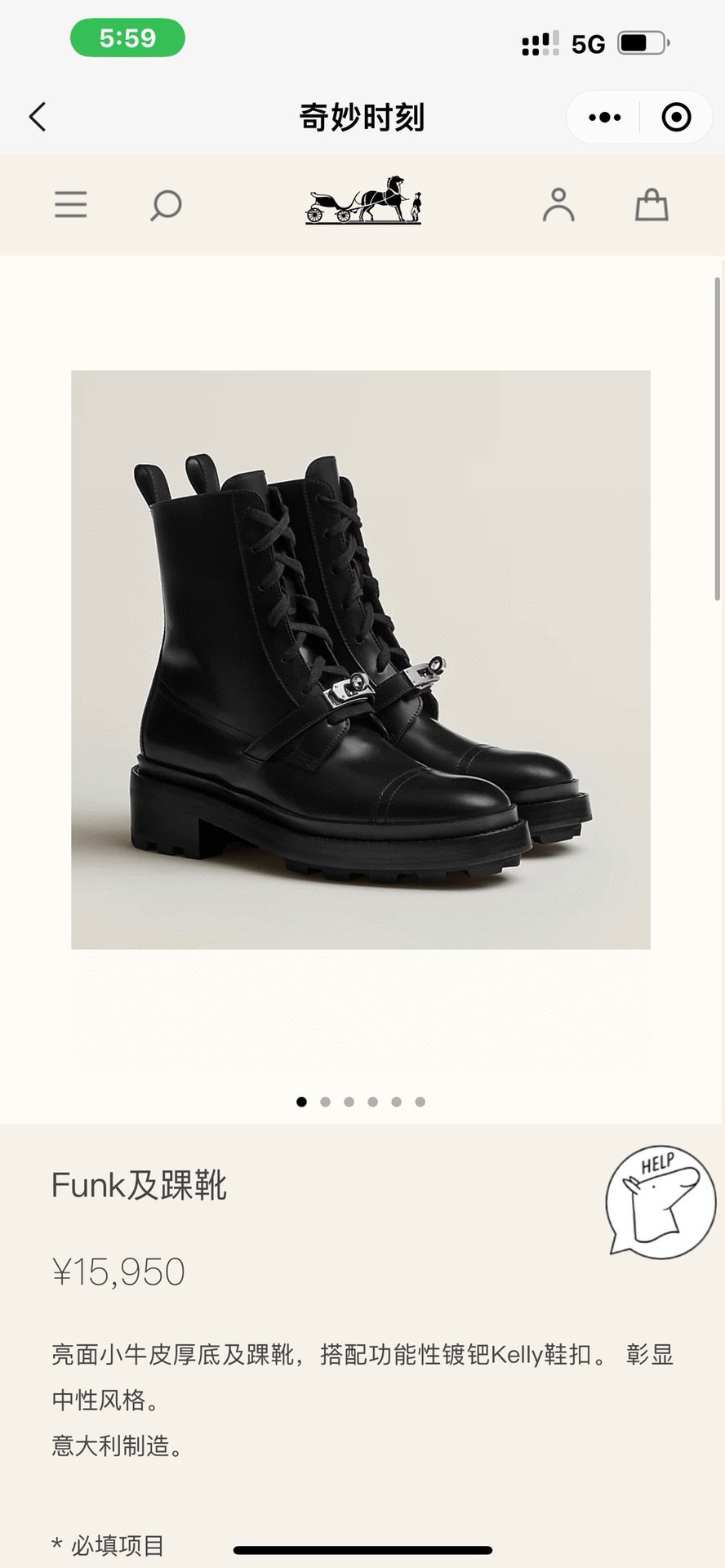
Task: Open the user account profile
Action: pos(558,205)
